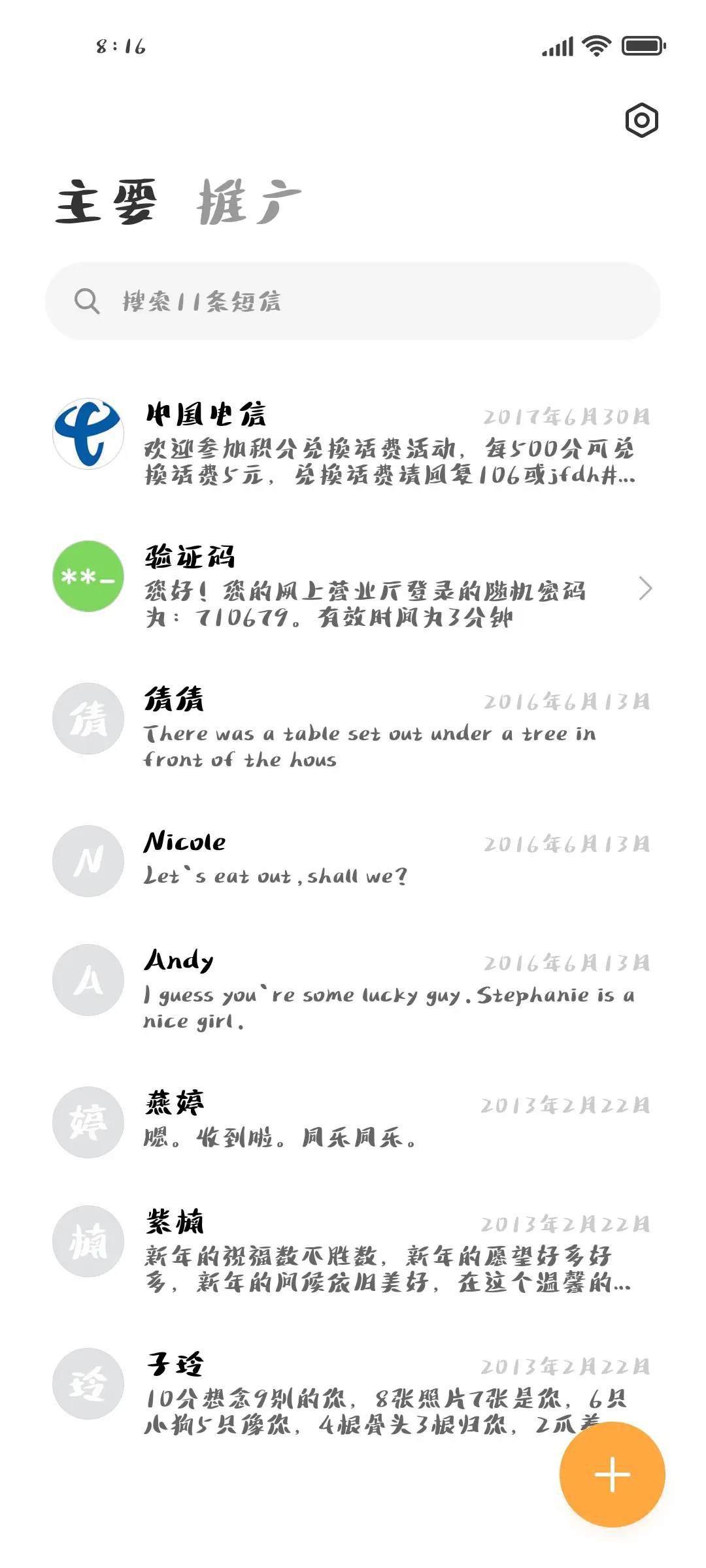Image resolution: width=706 pixels, height=1568 pixels.
Task: Tap the cellular signal bars icon
Action: pos(558,46)
